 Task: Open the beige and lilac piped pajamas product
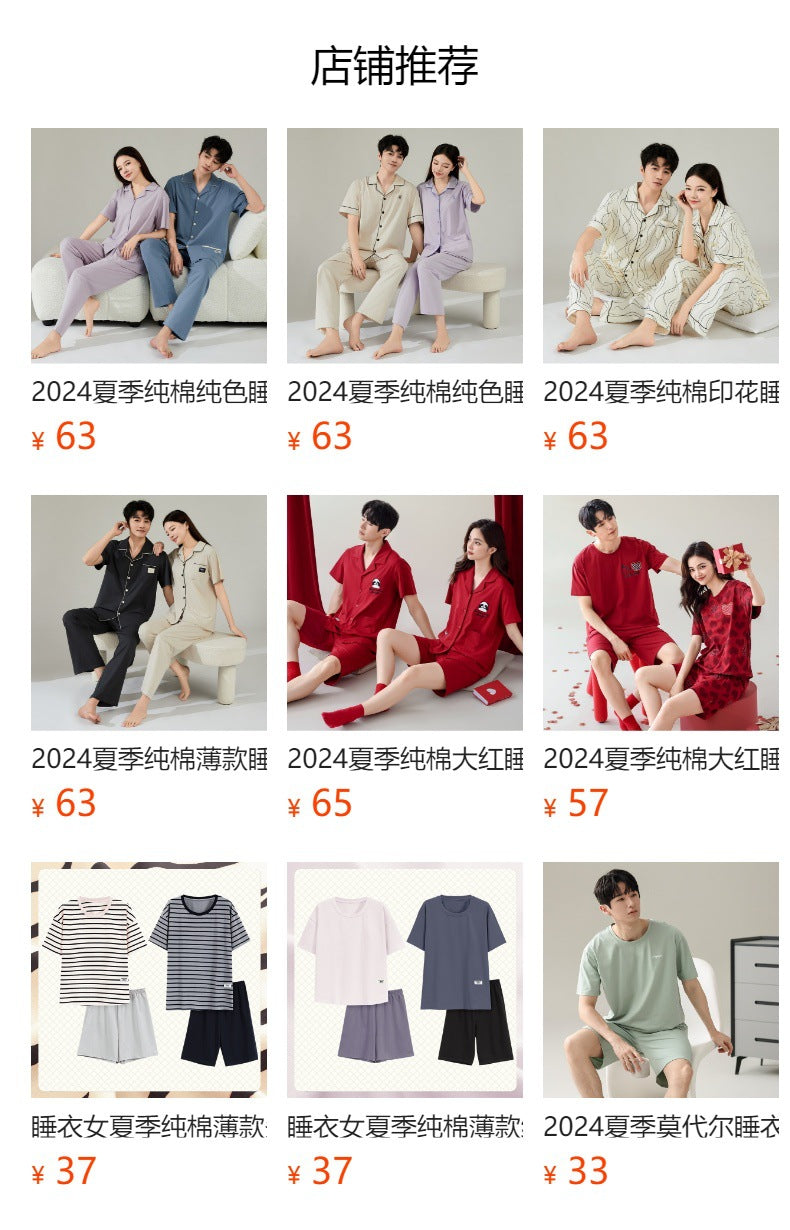coord(404,245)
